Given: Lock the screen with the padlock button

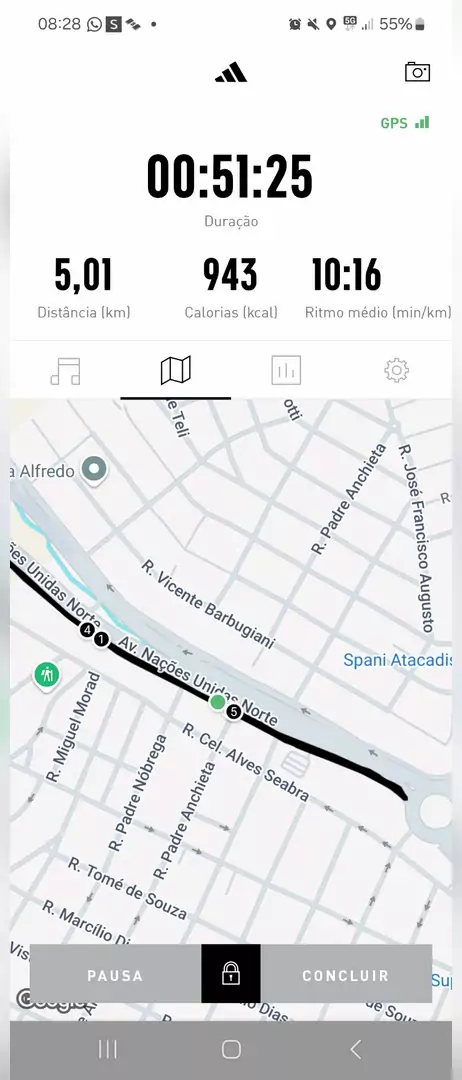Looking at the screenshot, I should click(231, 974).
